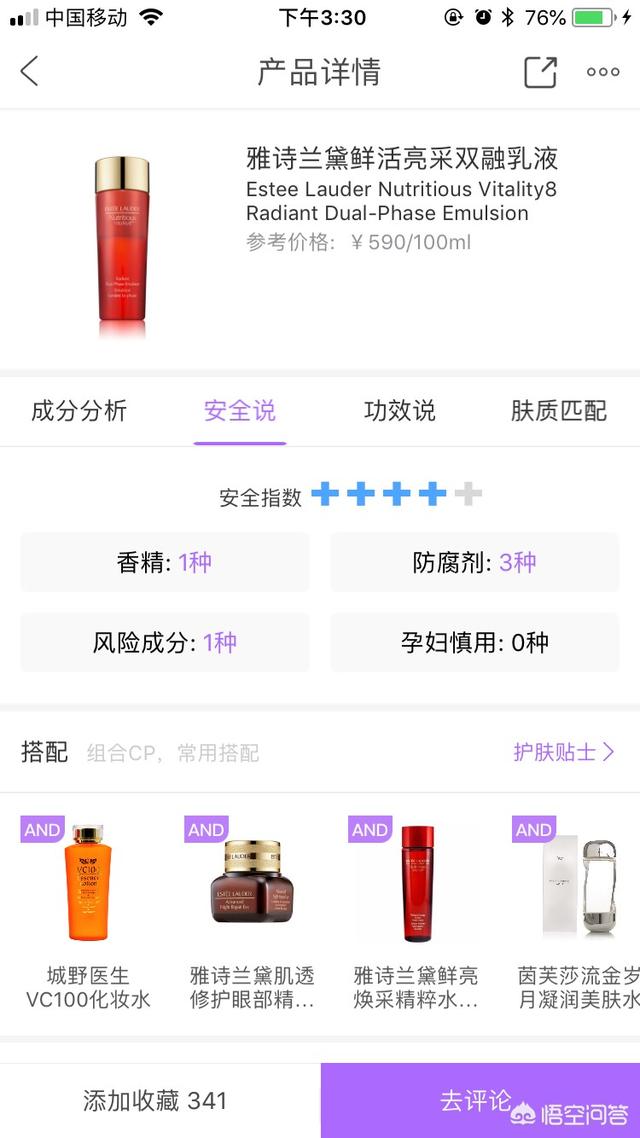Switch to the 肤质匹配 tab
Screen dimensions: 640x1138
tap(558, 411)
